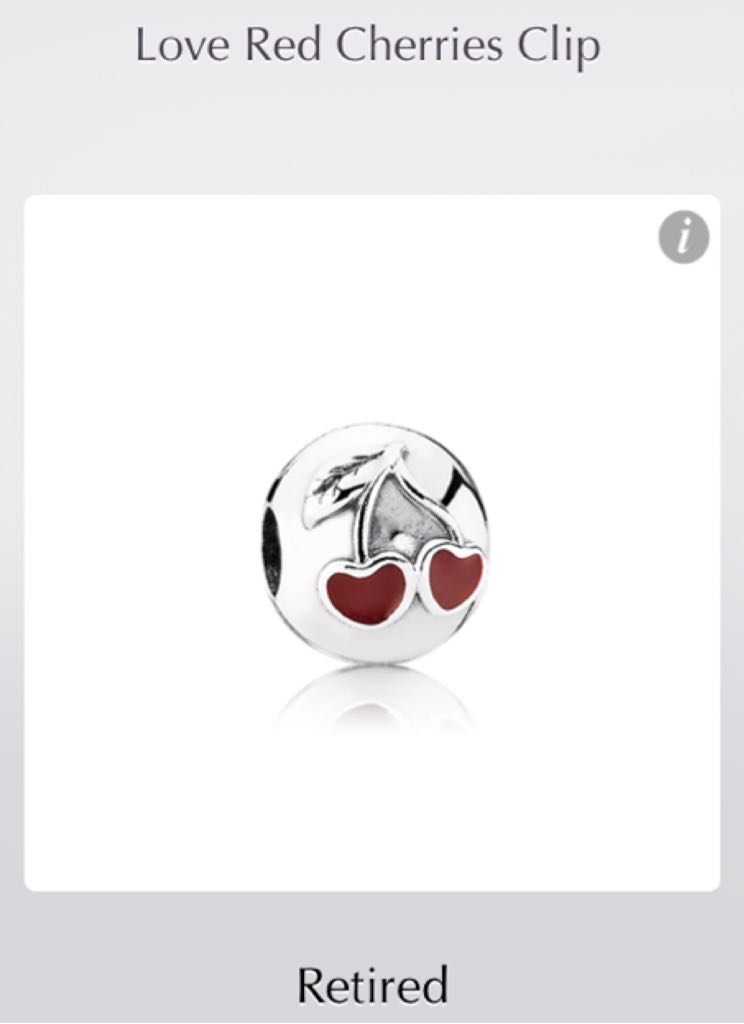
Task: Click the grey background outside the card
Action: tap(372, 140)
